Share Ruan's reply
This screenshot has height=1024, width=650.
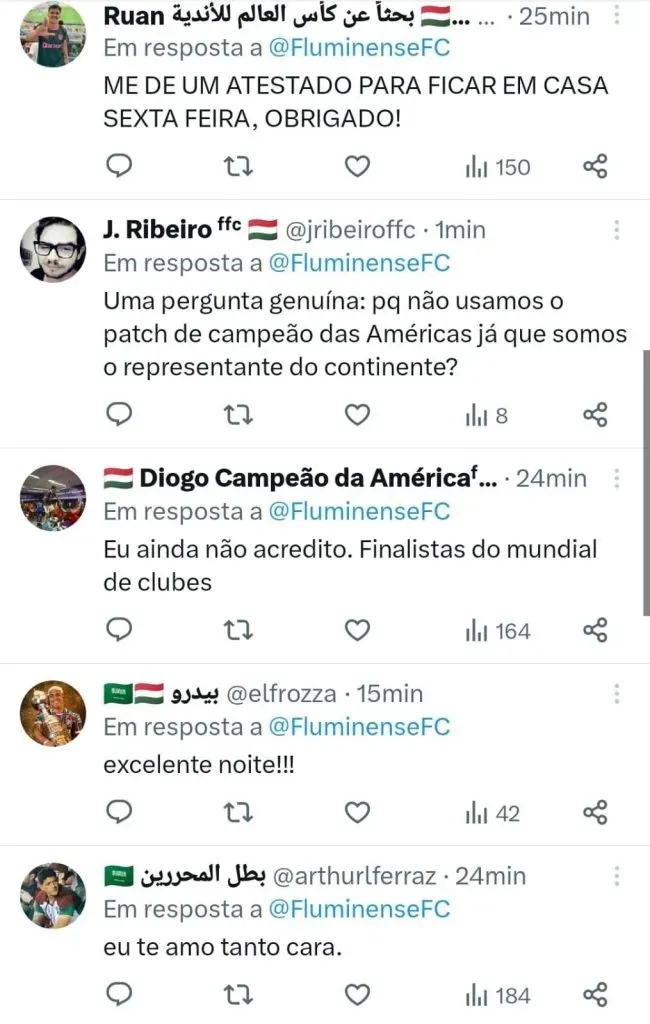[x=595, y=166]
